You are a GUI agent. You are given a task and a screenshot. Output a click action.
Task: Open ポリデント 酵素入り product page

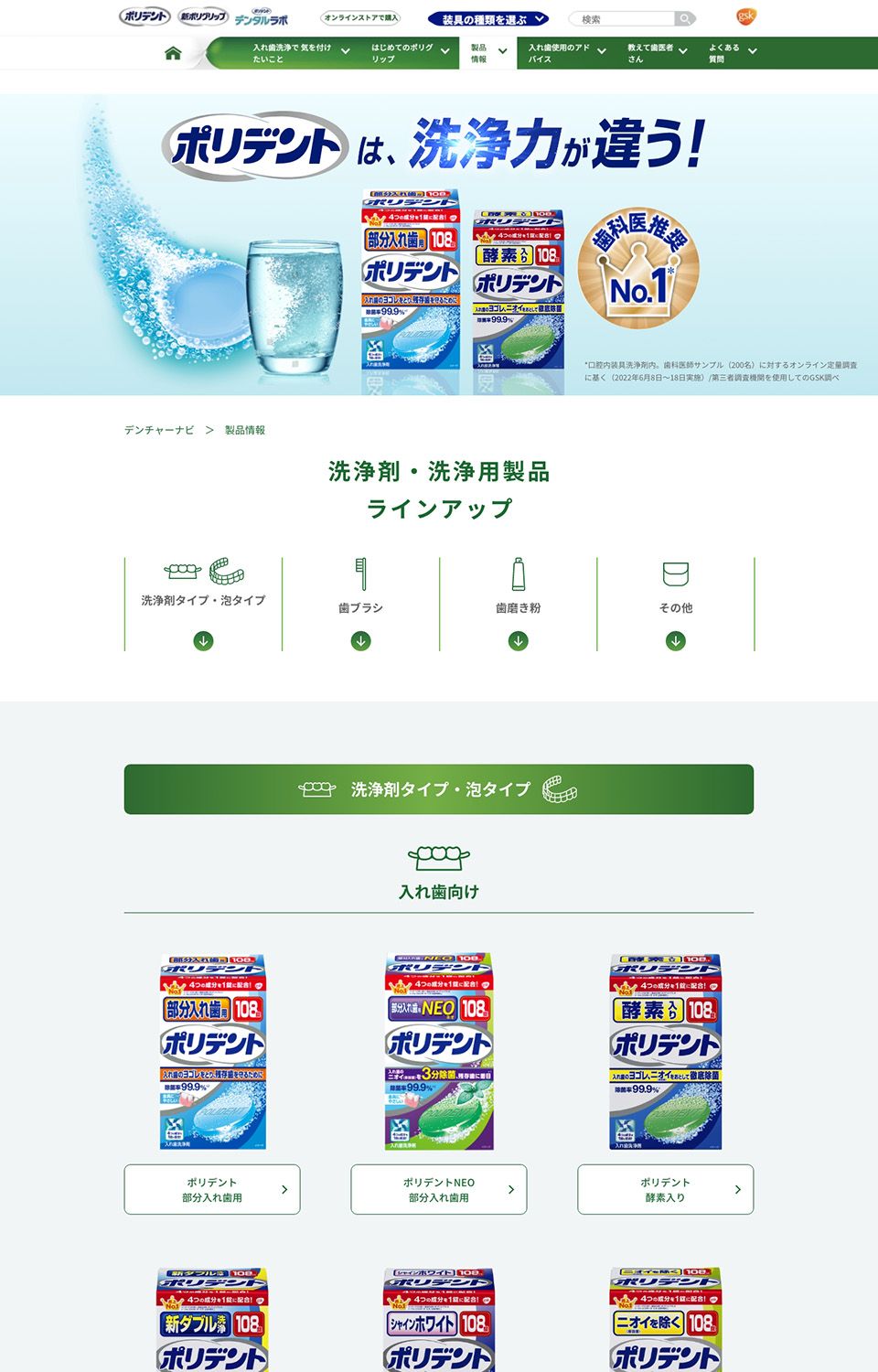tap(665, 1189)
